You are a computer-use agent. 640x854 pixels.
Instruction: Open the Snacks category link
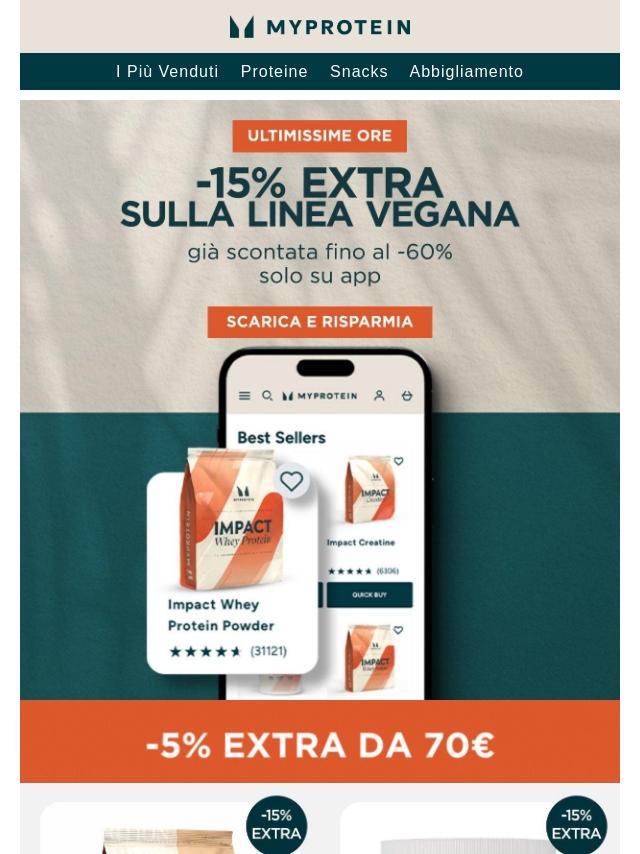point(359,72)
